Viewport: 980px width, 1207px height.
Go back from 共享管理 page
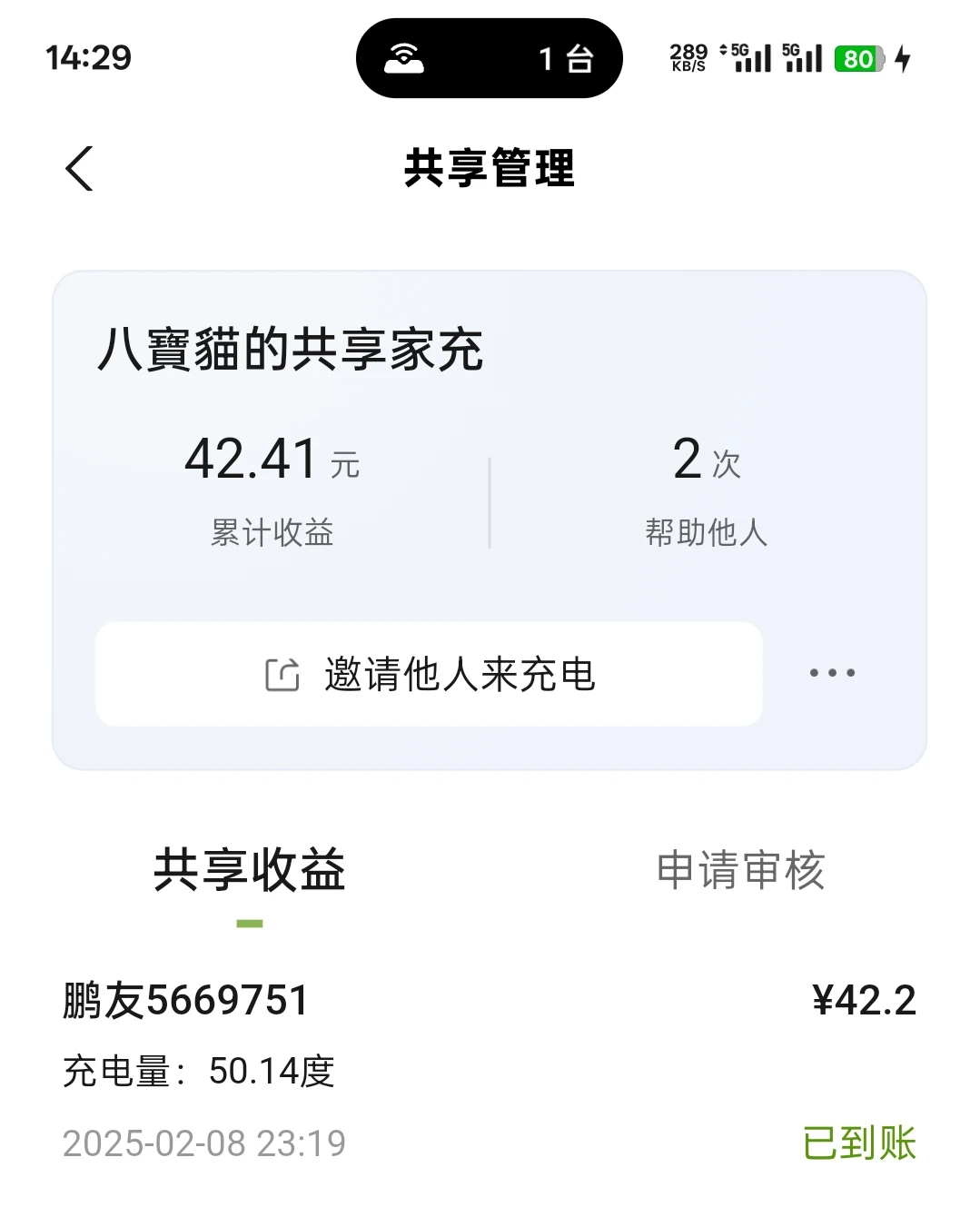click(x=80, y=169)
